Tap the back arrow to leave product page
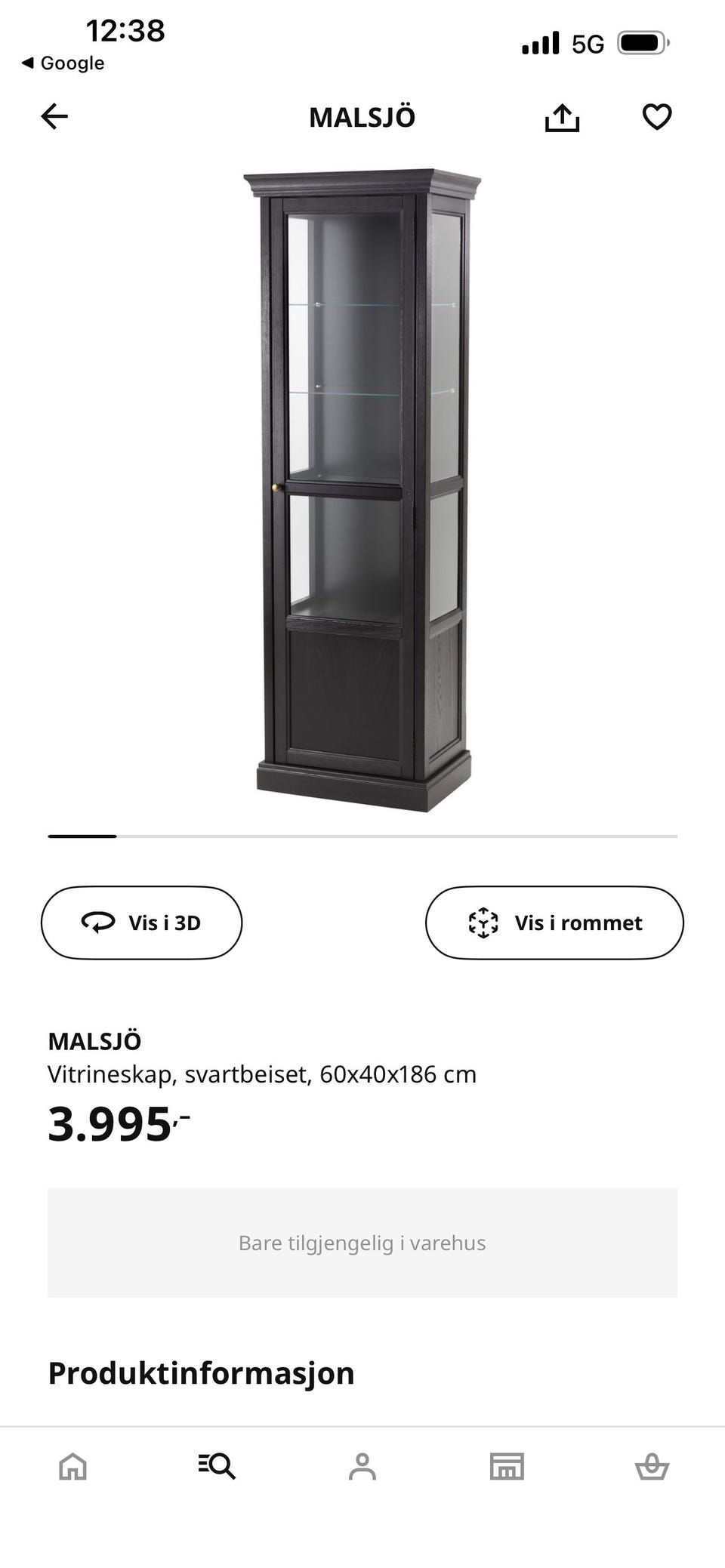This screenshot has width=725, height=1568. coord(54,116)
